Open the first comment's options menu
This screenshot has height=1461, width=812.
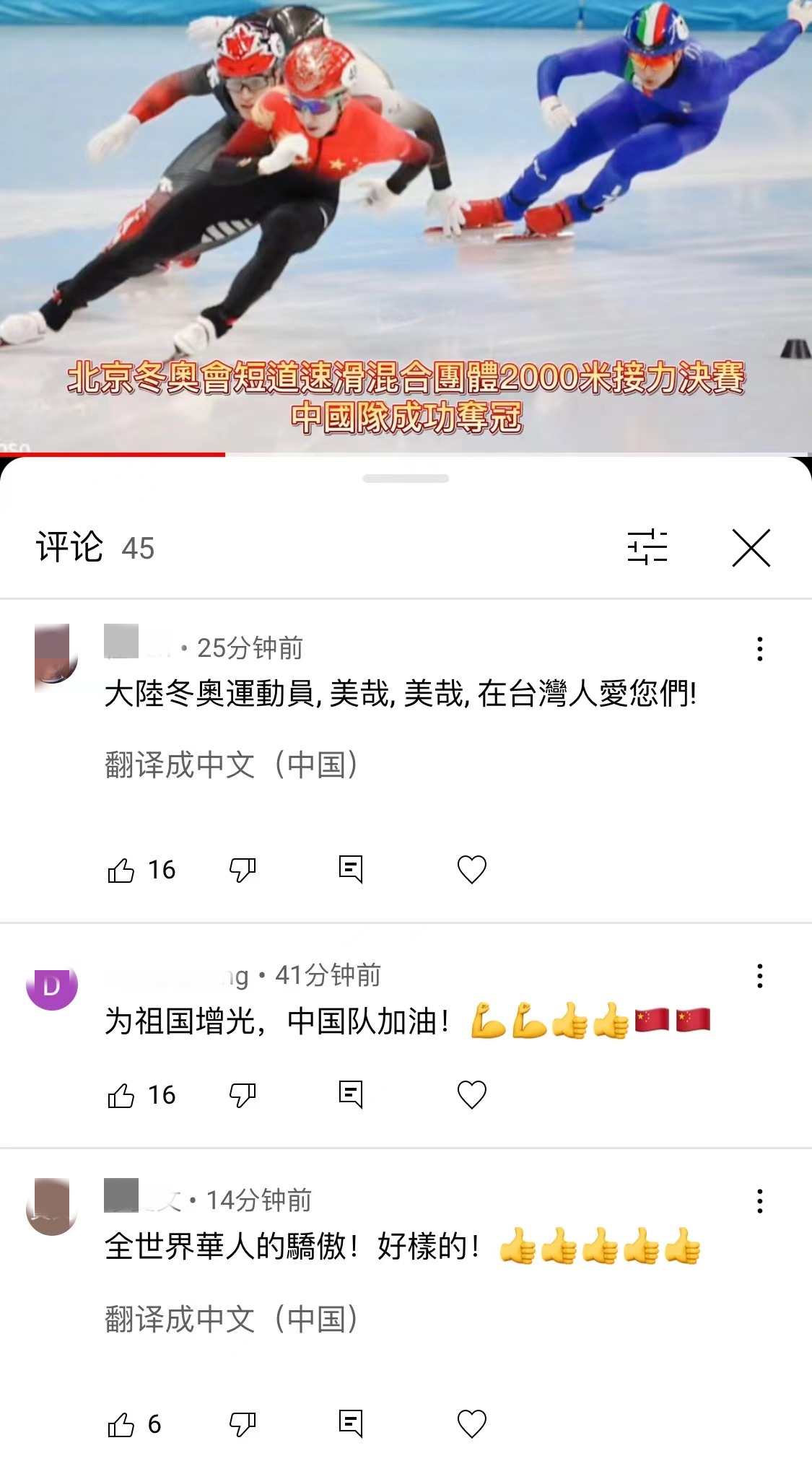[759, 650]
